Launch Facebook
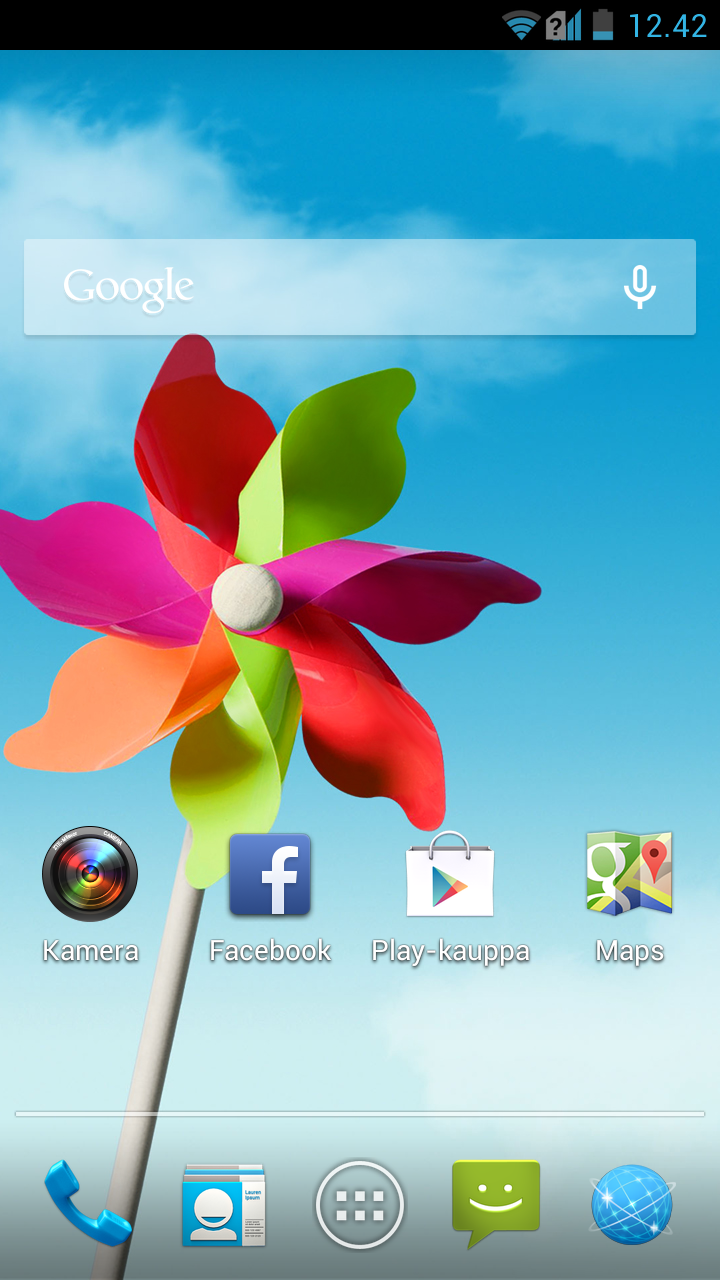 coord(270,896)
